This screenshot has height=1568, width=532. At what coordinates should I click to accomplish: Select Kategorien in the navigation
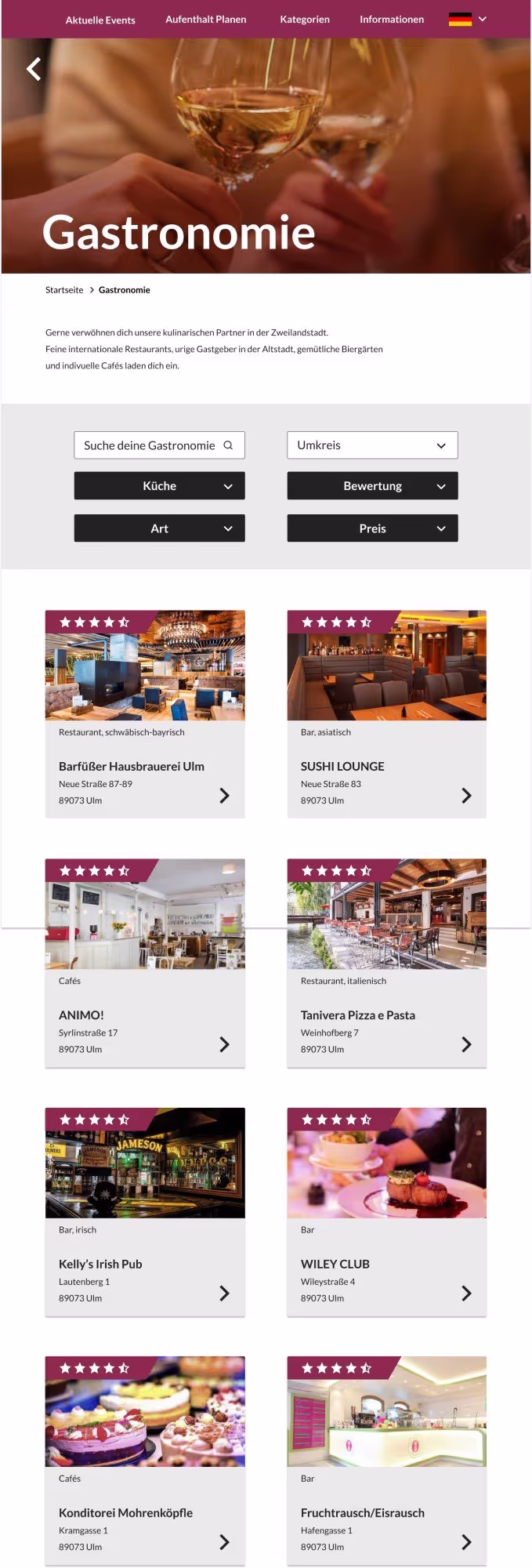point(304,20)
